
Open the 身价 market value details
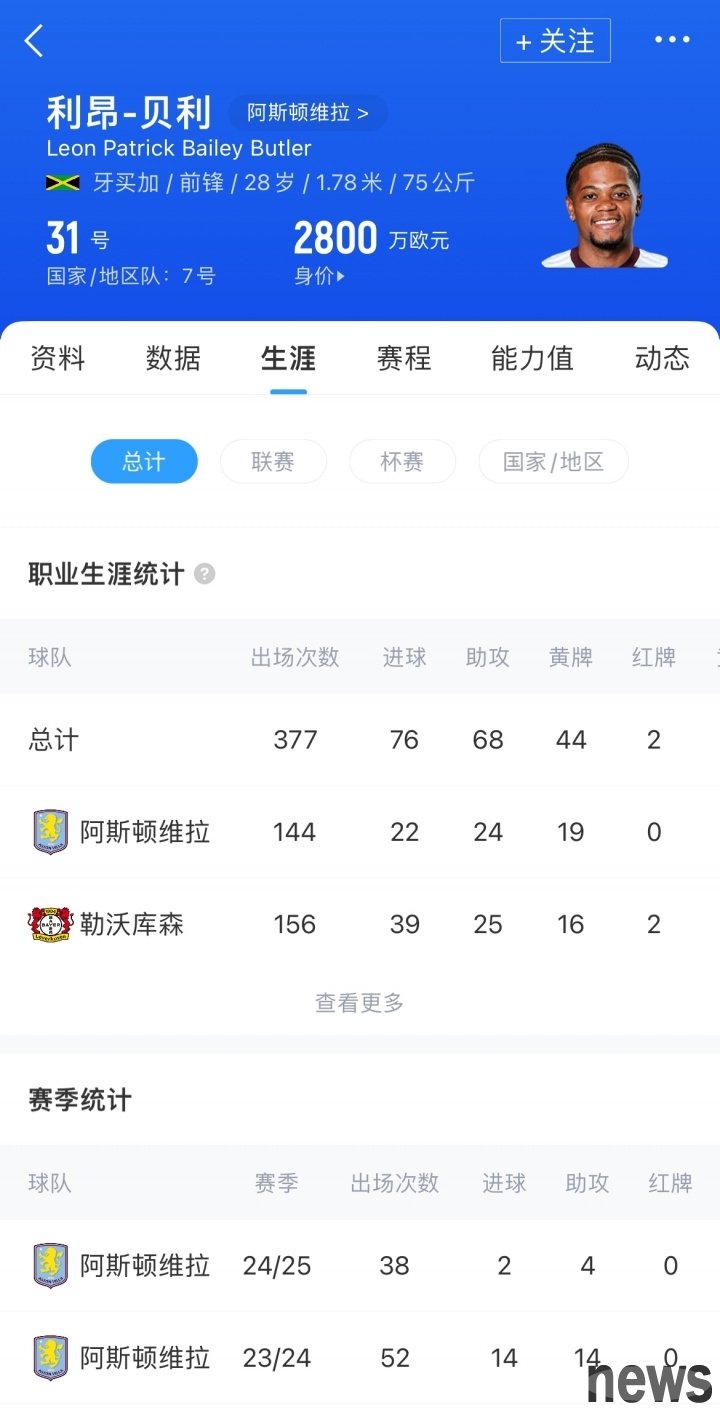coord(319,277)
